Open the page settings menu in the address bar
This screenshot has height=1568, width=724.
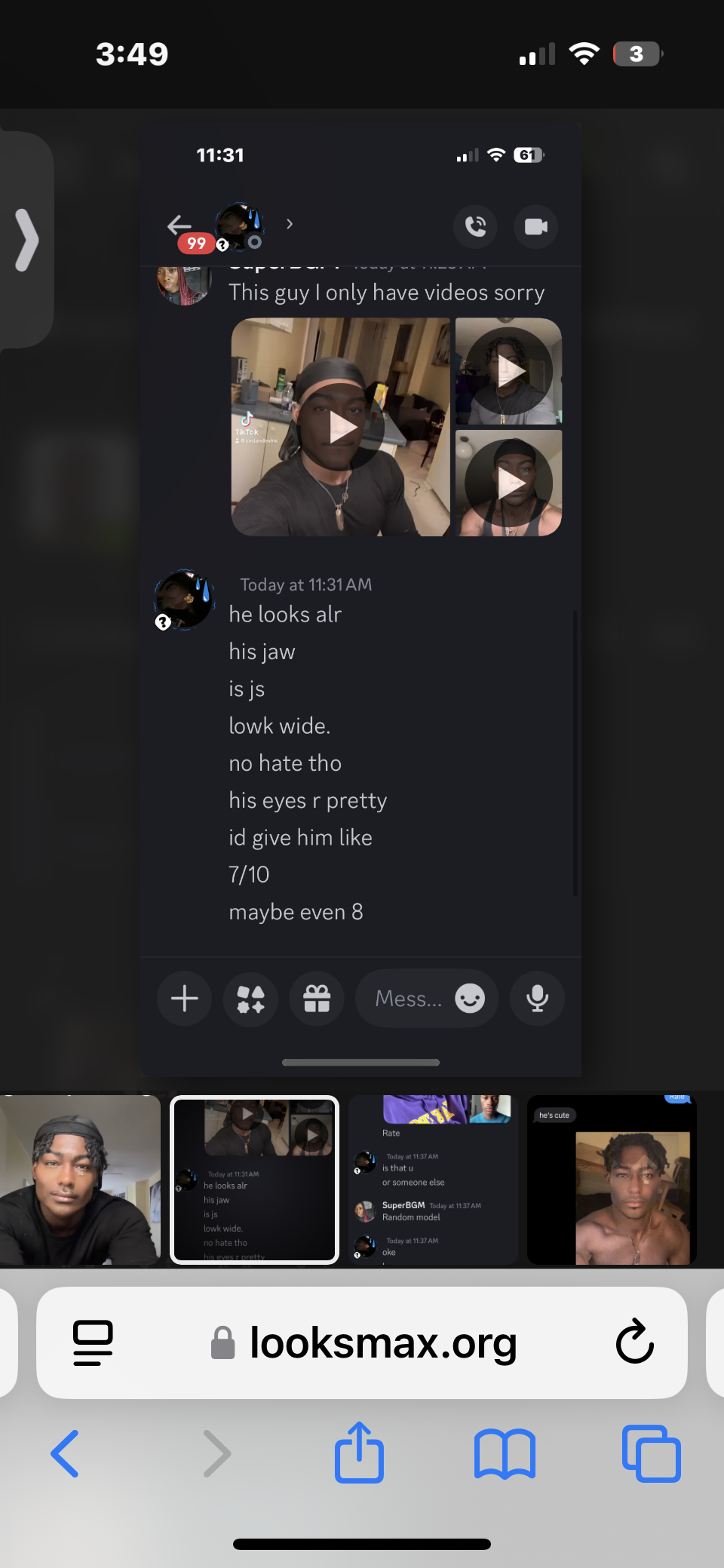[93, 1343]
